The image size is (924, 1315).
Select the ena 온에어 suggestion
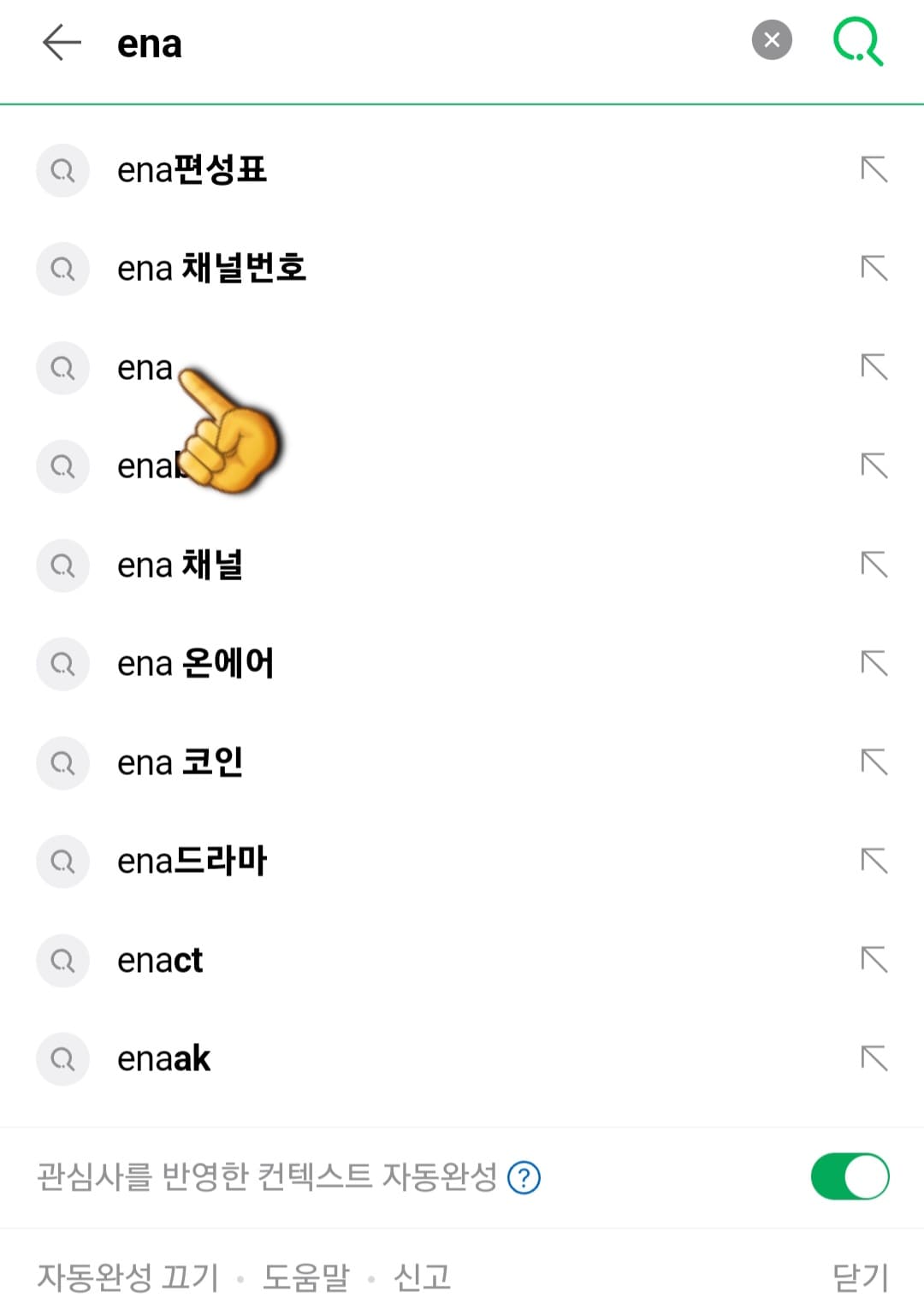point(196,664)
